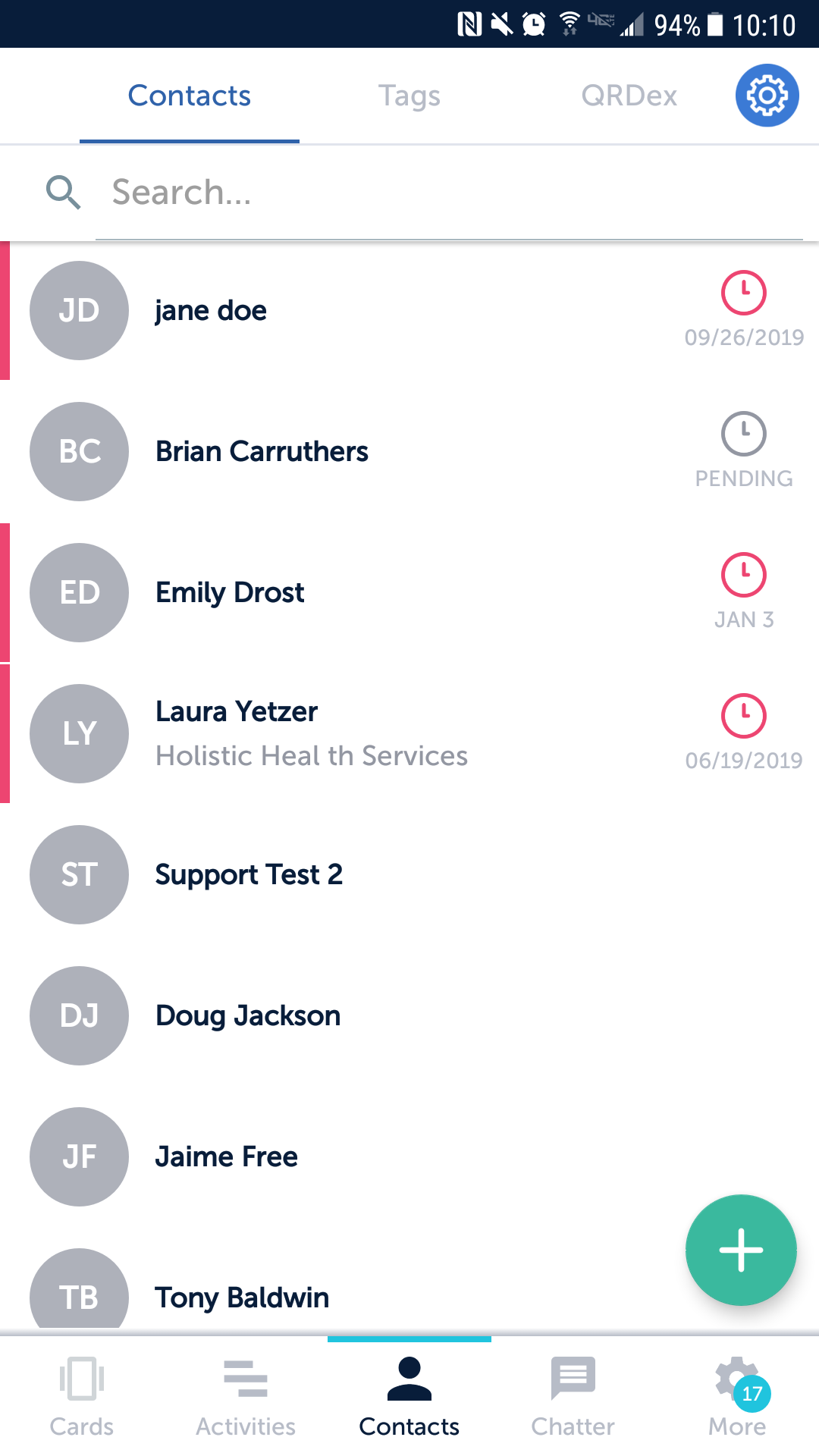Add a new contact with plus button
819x1456 pixels.
click(740, 1250)
